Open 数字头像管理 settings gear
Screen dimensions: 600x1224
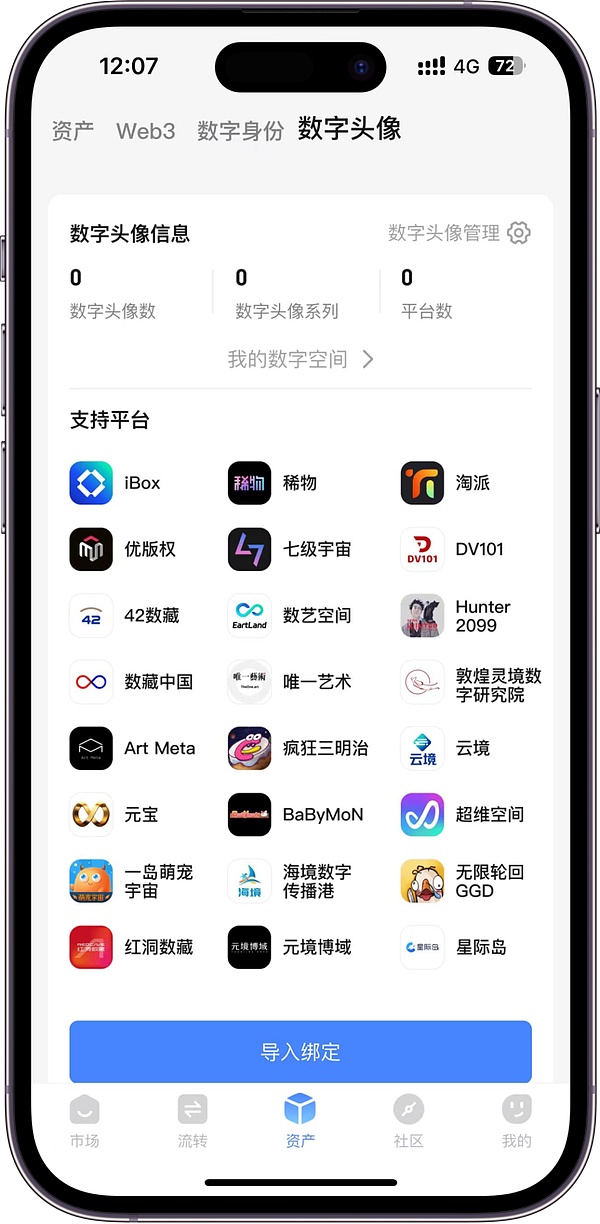point(518,233)
